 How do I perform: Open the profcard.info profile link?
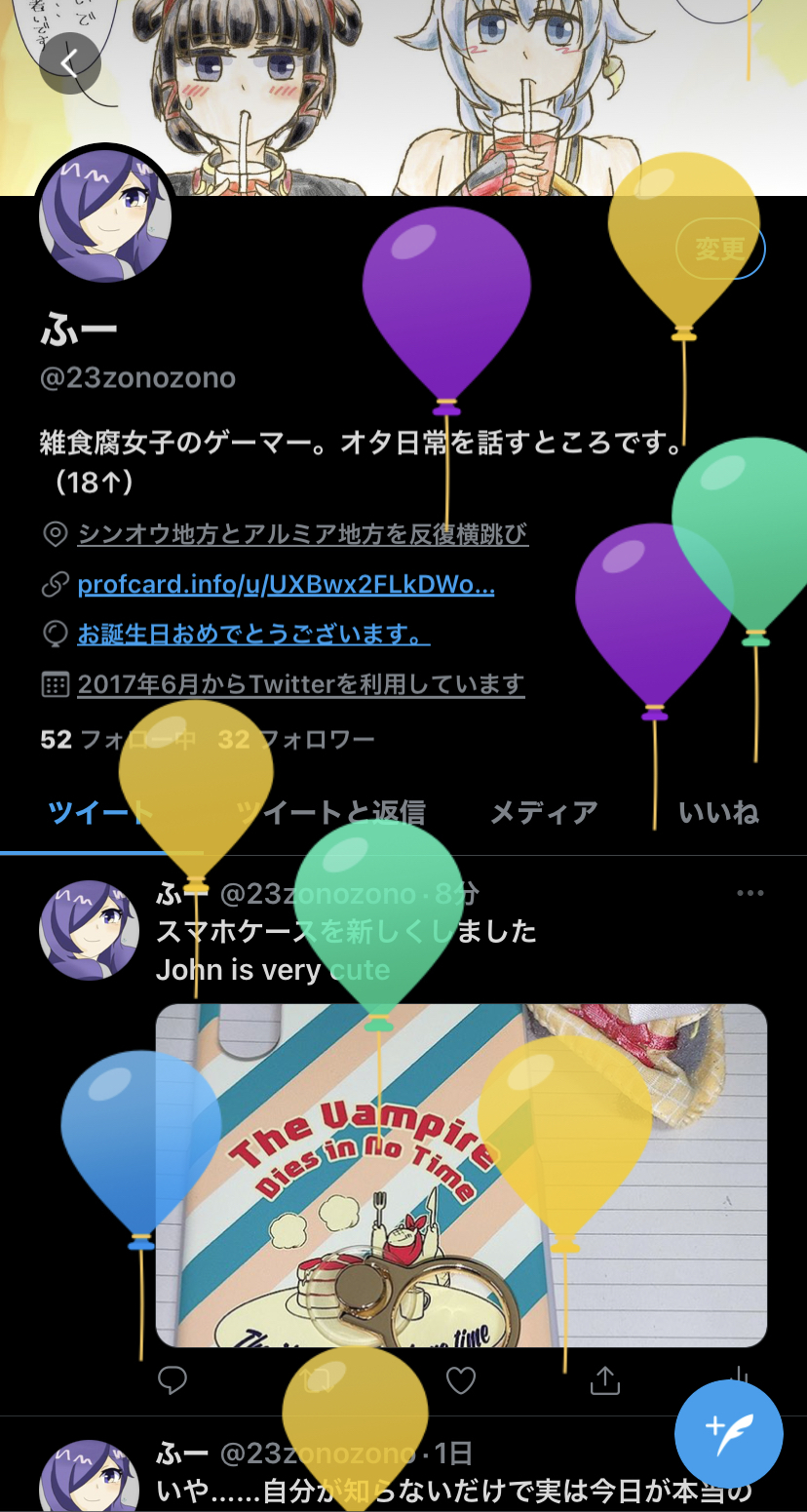pos(286,585)
